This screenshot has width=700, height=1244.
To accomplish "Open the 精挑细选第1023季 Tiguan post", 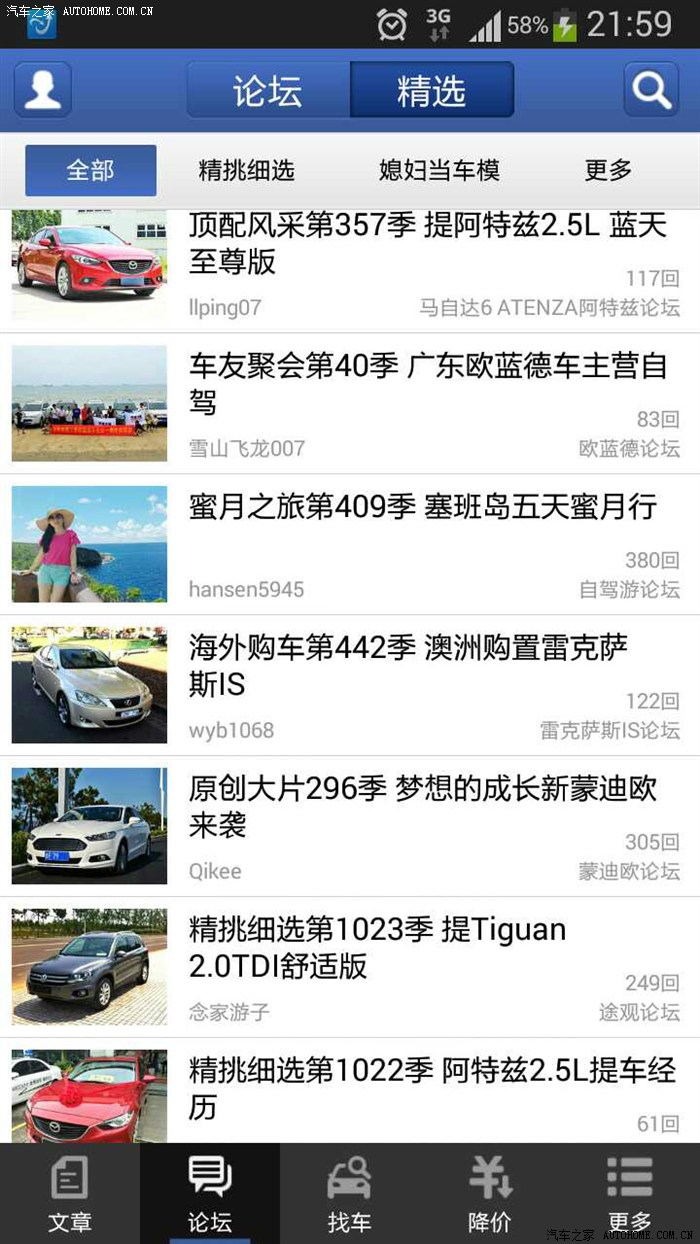I will 377,949.
